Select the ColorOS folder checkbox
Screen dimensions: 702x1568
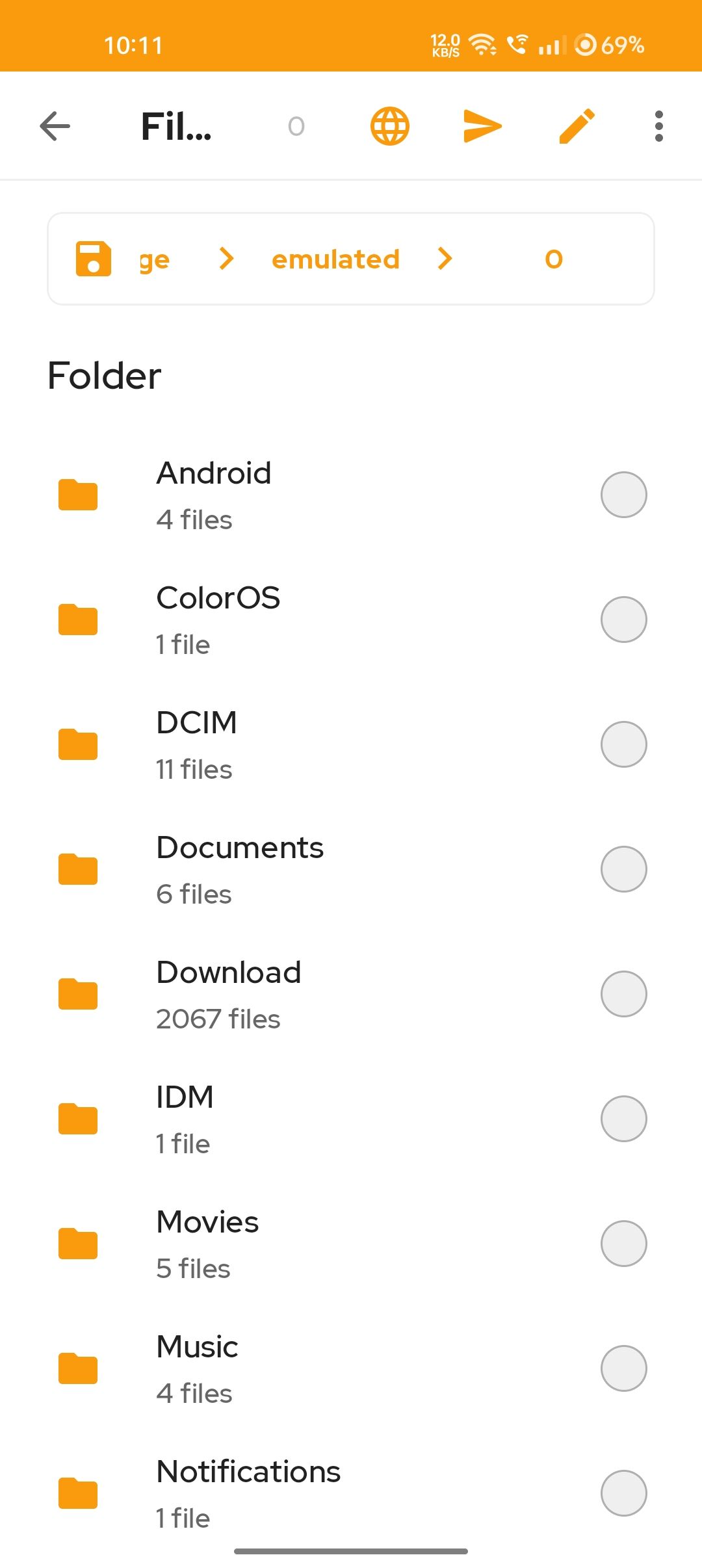(x=623, y=620)
